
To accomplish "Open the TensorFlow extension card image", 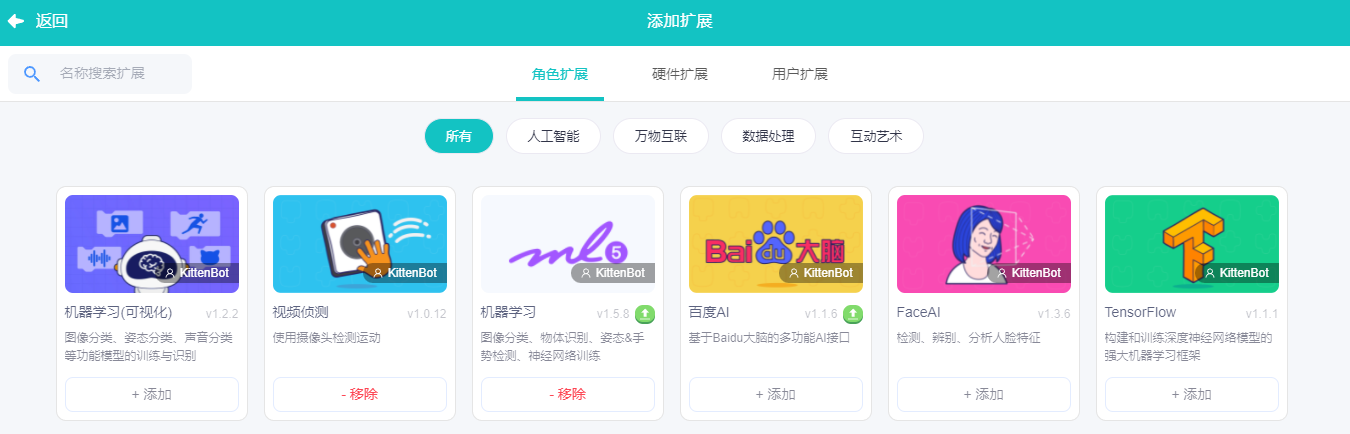I will click(1192, 243).
